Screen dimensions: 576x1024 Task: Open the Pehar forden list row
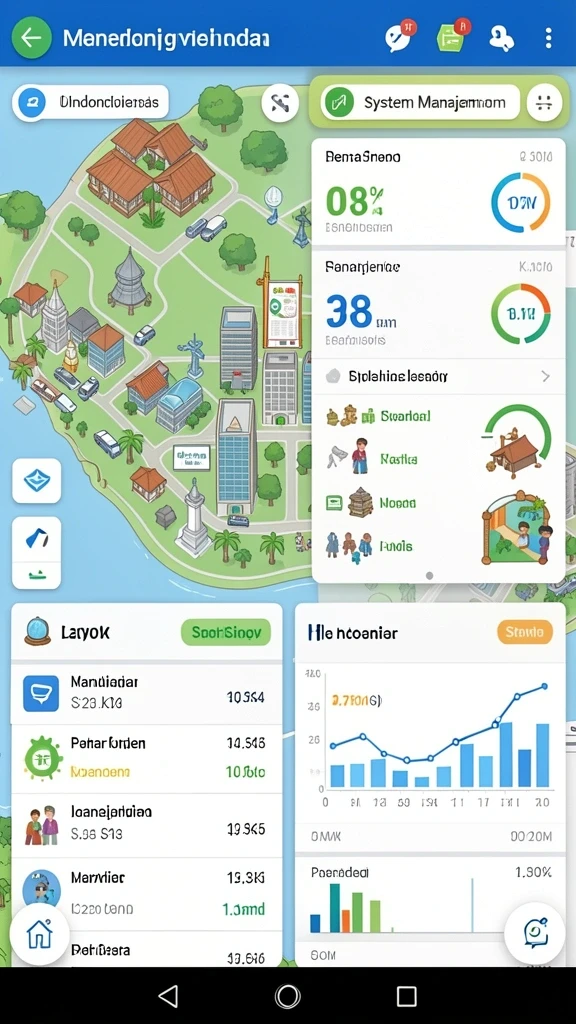click(147, 758)
